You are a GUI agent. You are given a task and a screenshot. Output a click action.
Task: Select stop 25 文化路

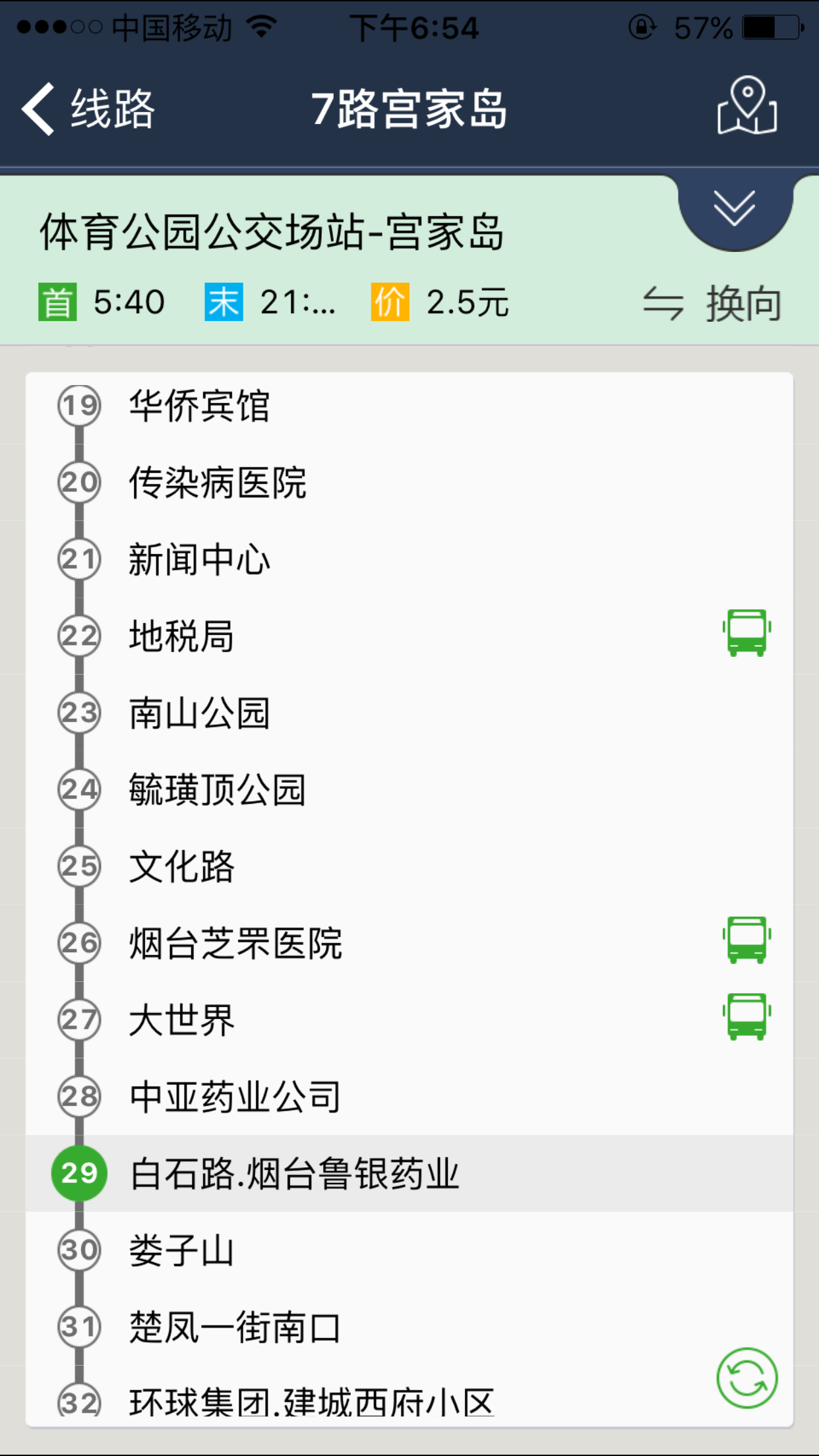pos(409,866)
